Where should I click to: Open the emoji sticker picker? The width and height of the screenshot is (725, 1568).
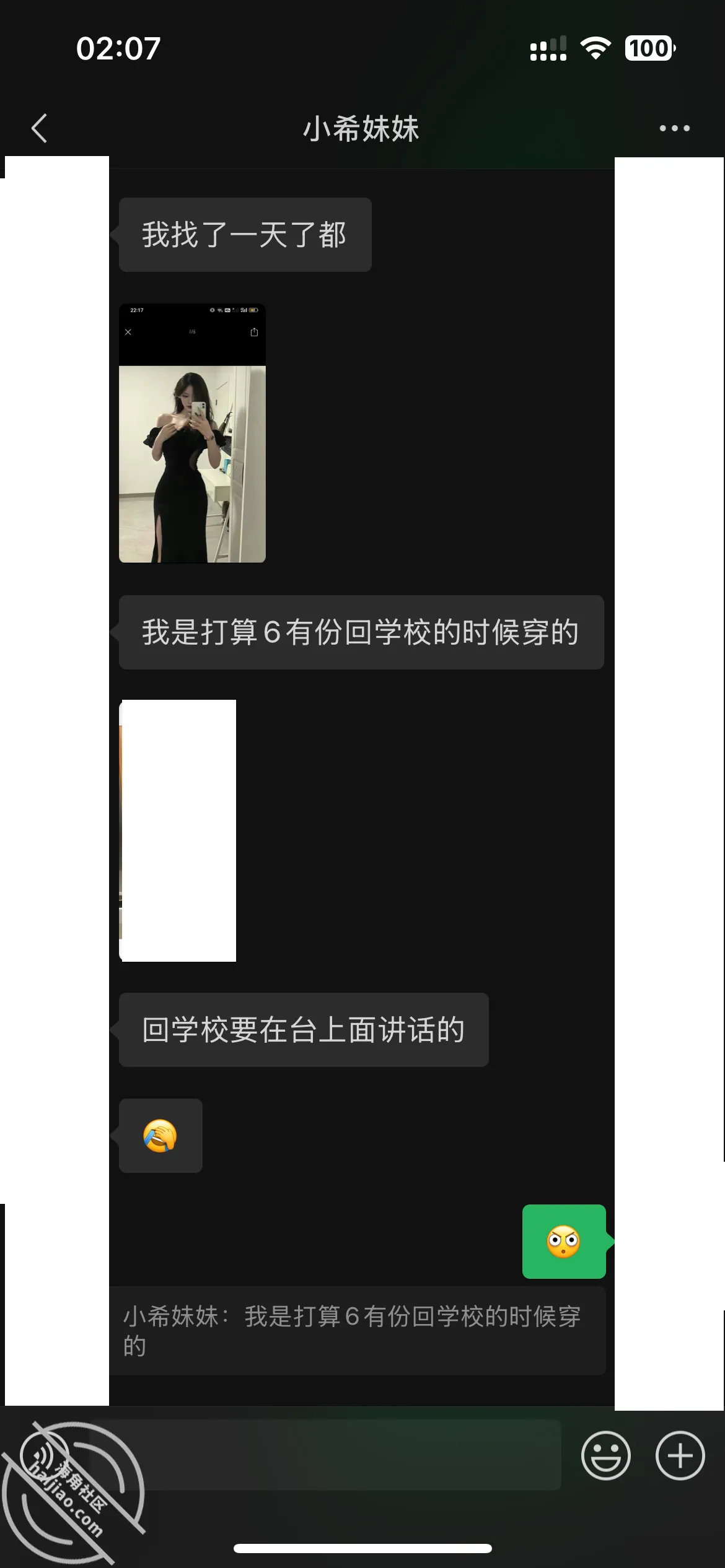pos(605,1455)
